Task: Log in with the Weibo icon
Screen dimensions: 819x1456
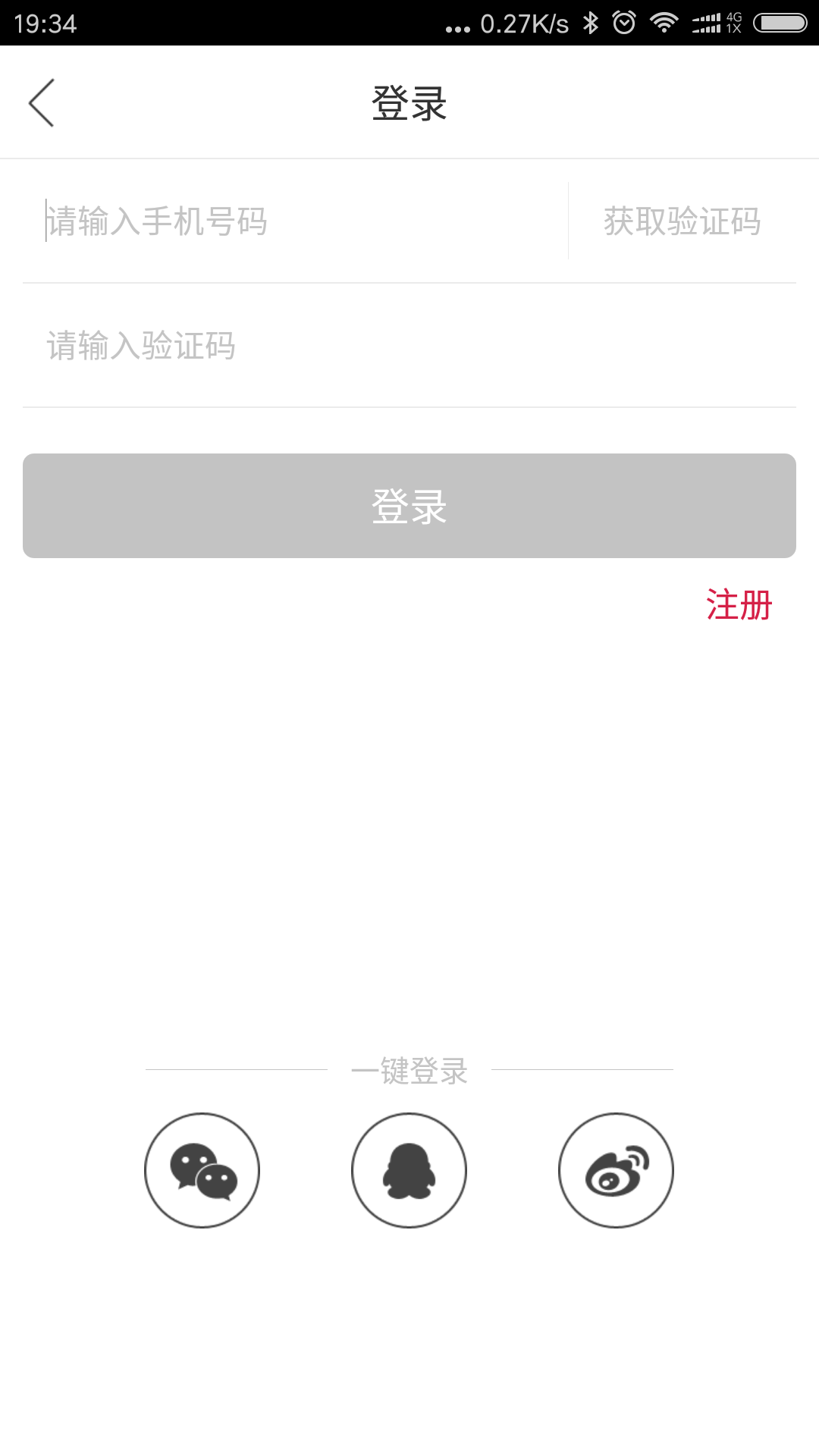Action: [616, 1170]
